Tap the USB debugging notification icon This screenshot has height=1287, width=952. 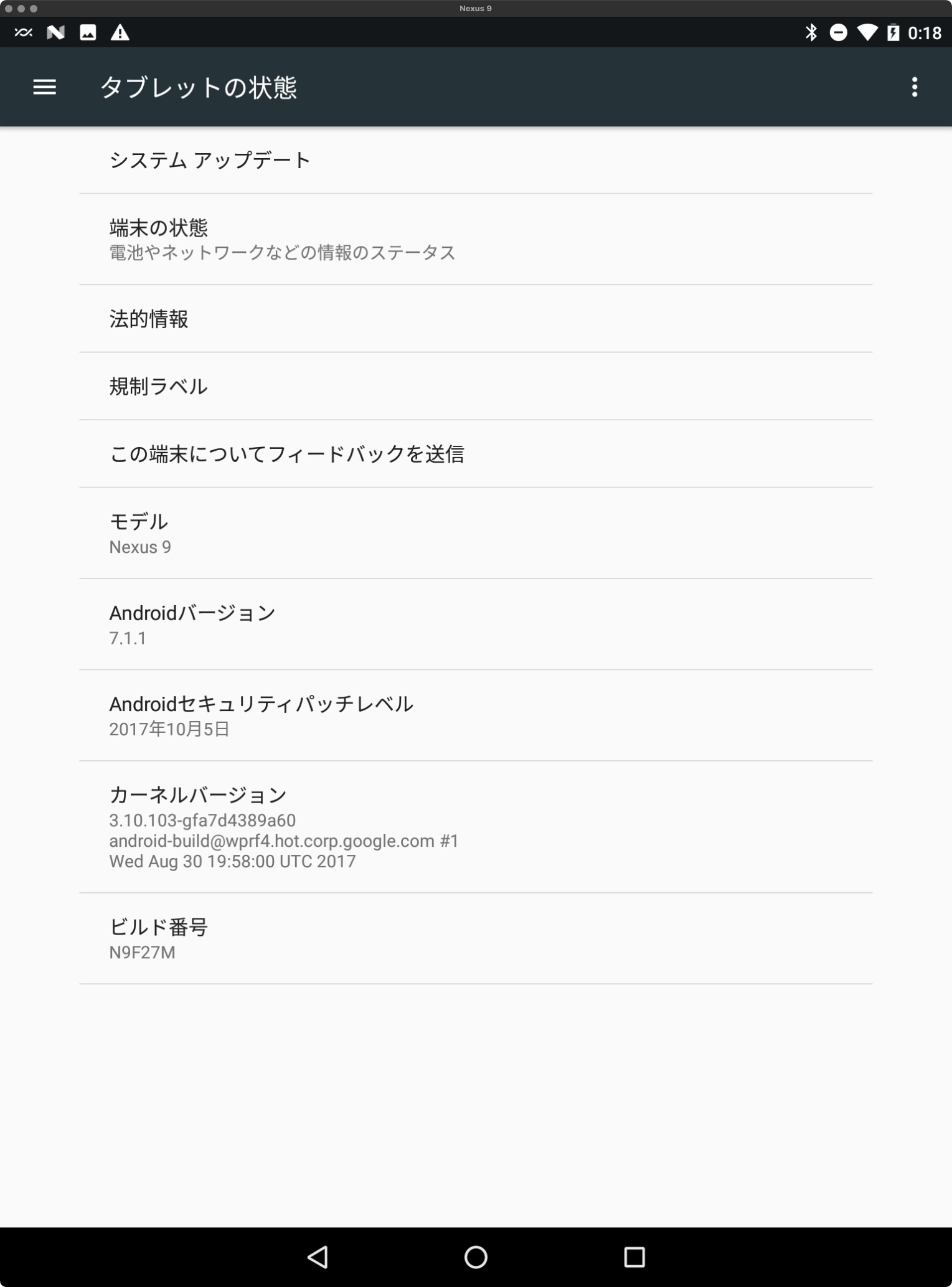click(24, 31)
